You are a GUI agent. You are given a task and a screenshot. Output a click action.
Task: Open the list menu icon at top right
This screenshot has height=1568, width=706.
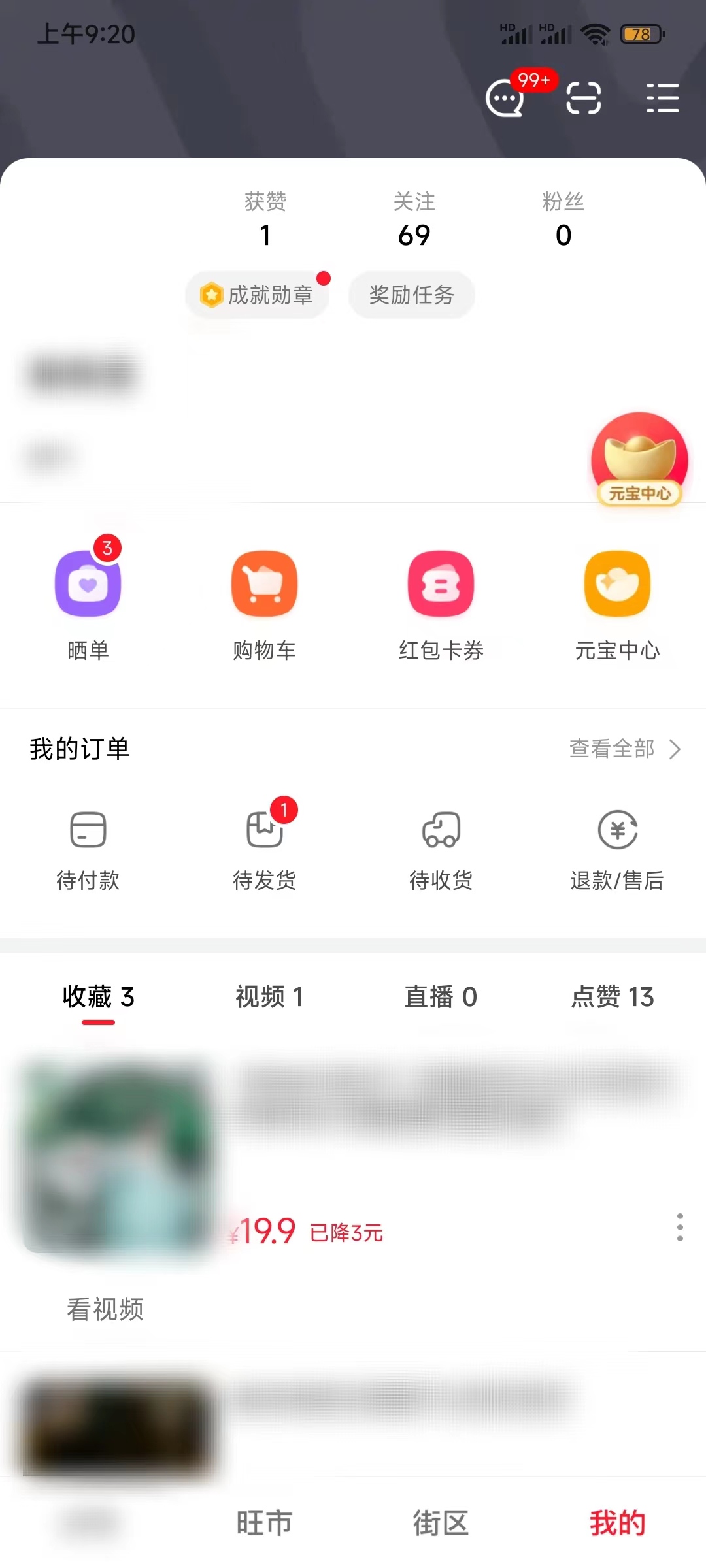pos(662,97)
